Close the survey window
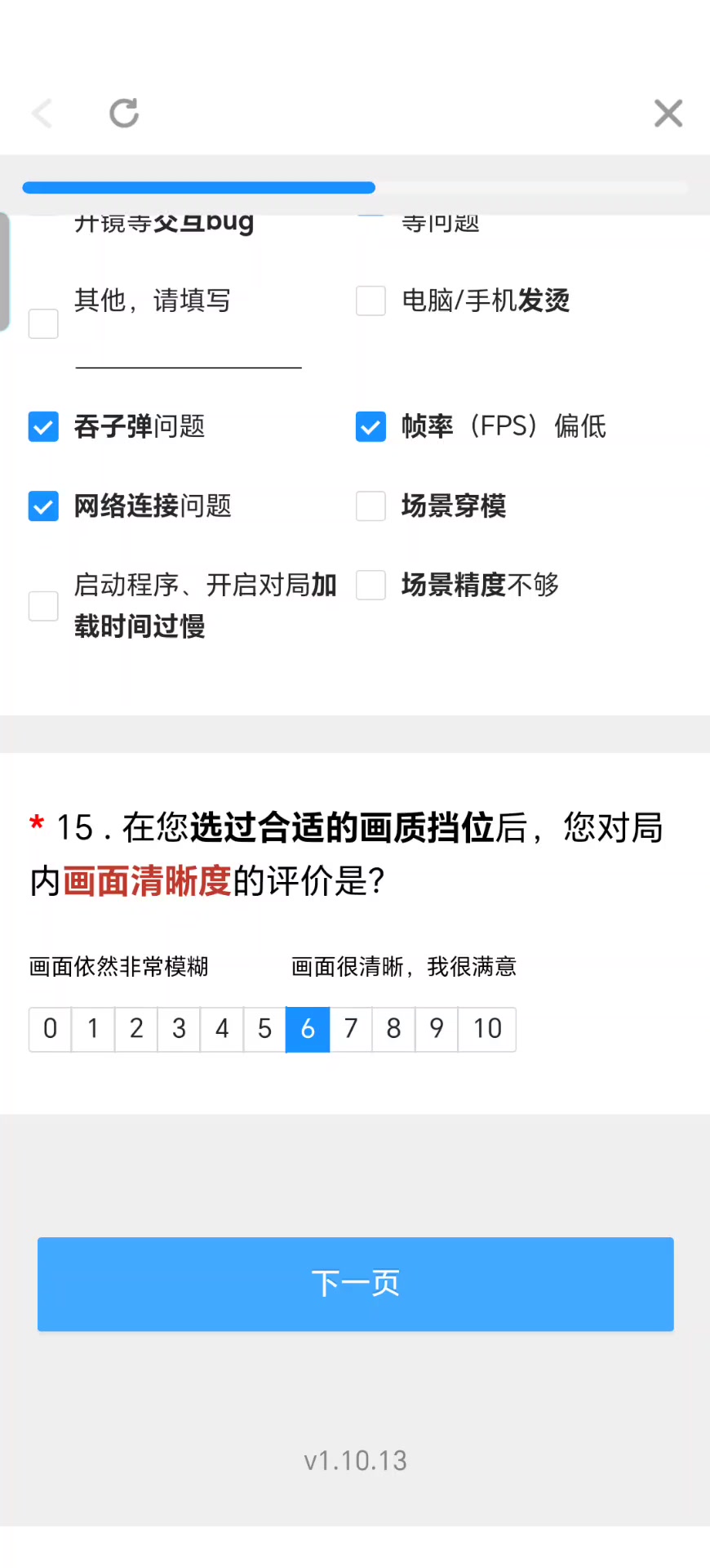Image resolution: width=710 pixels, height=1568 pixels. [x=668, y=114]
